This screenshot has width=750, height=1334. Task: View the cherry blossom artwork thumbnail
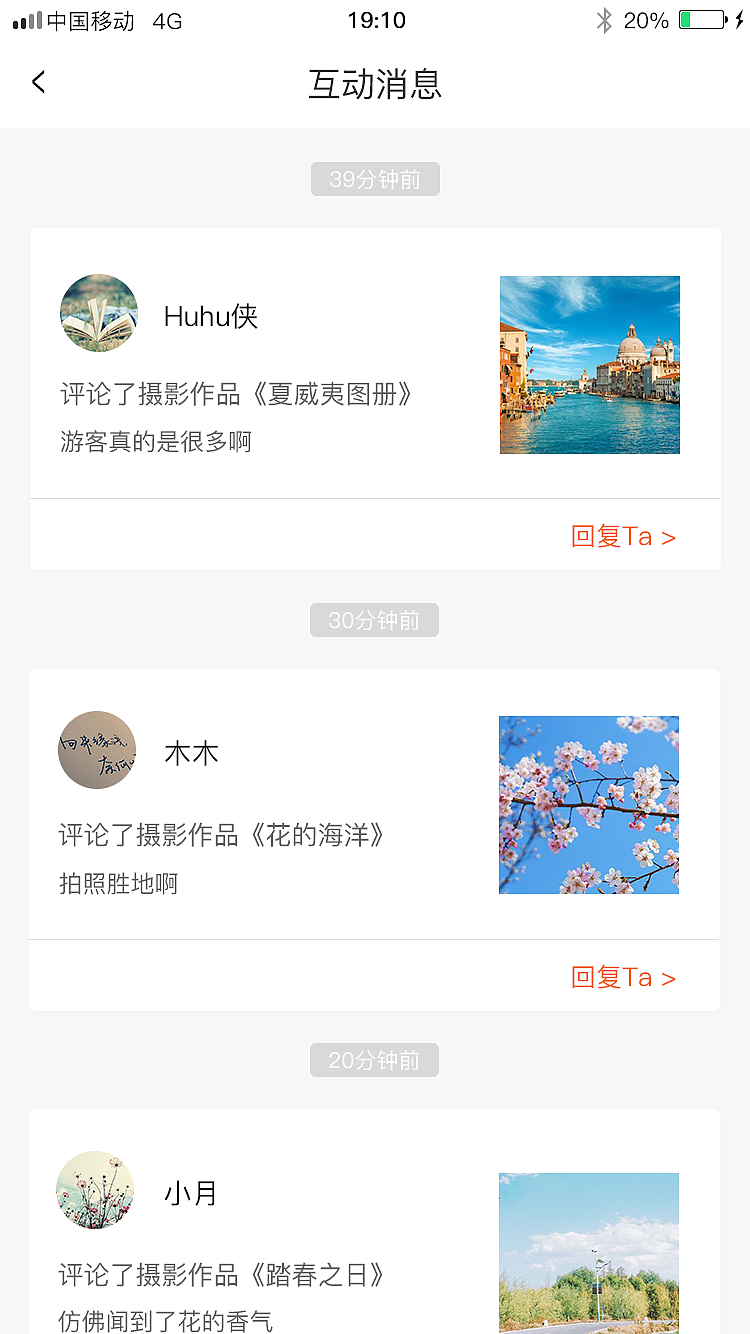(589, 804)
